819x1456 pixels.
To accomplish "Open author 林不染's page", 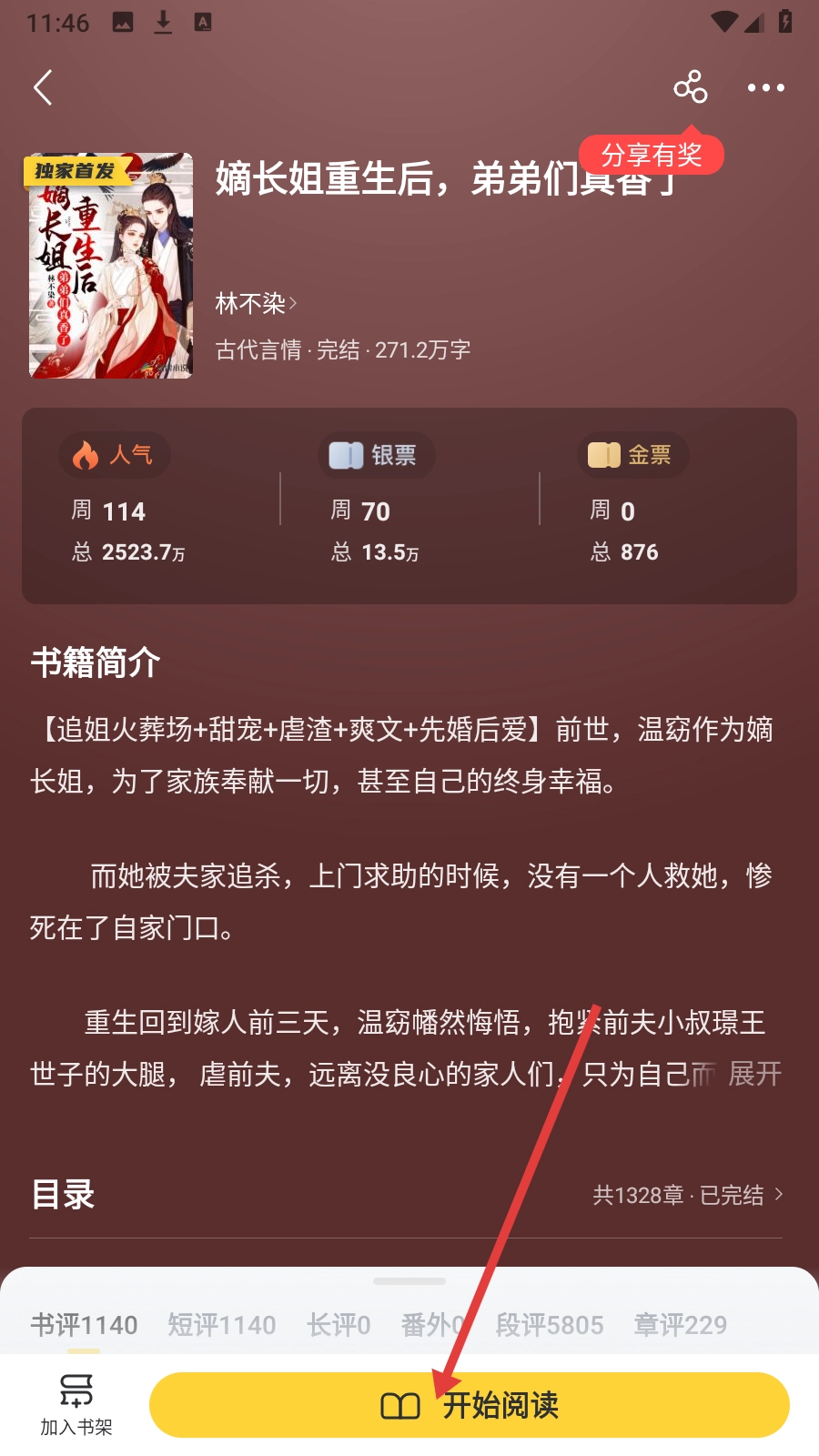I will [256, 303].
